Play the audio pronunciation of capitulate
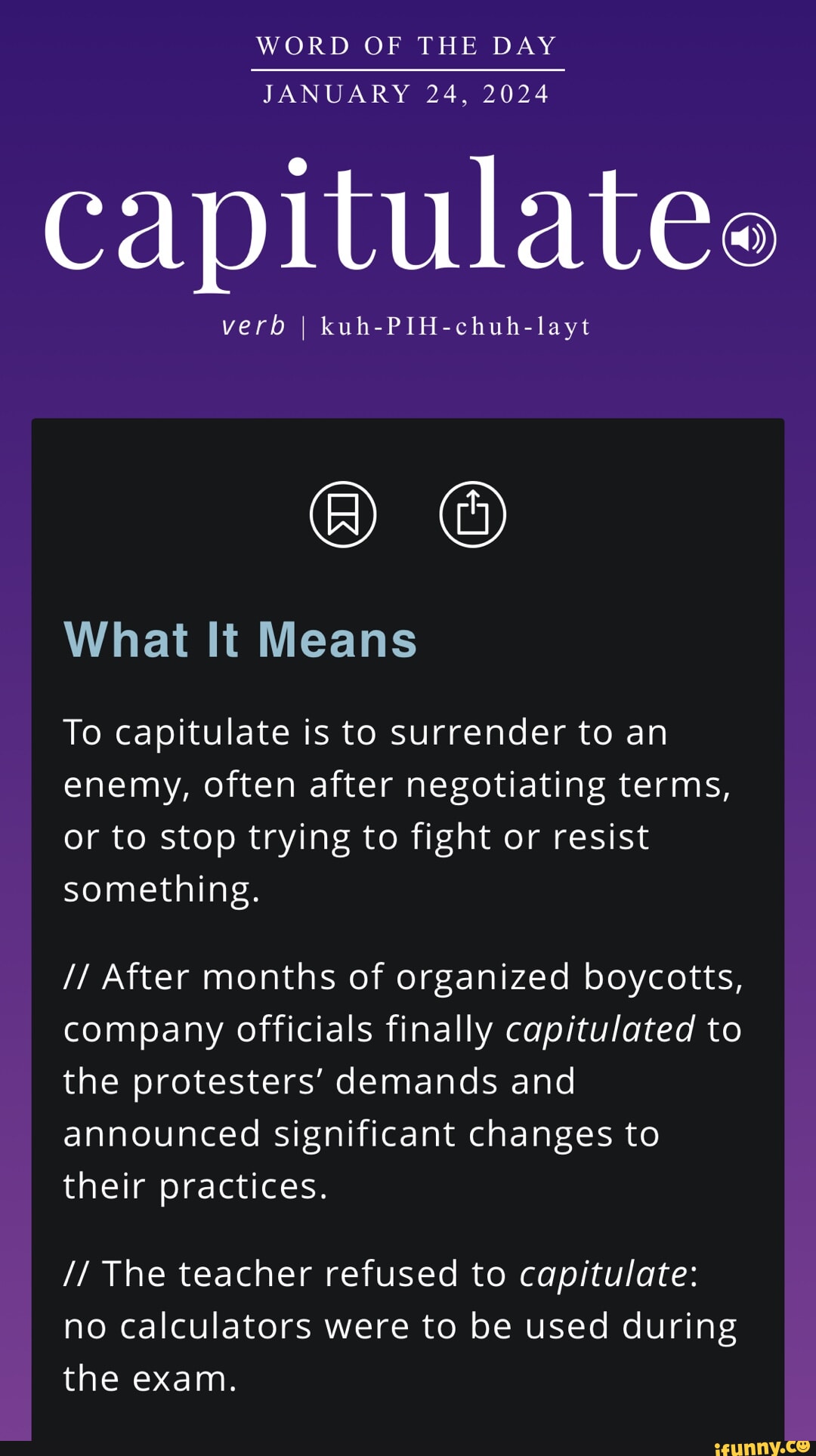The image size is (816, 1456). coord(749,239)
